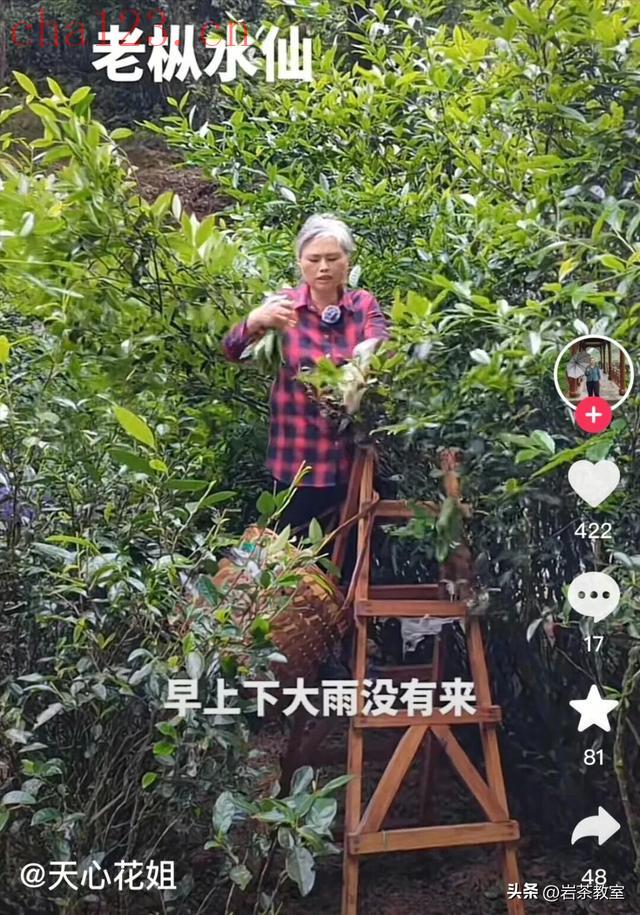Like this video with the heart icon
Screen dimensions: 640x915
click(x=593, y=483)
